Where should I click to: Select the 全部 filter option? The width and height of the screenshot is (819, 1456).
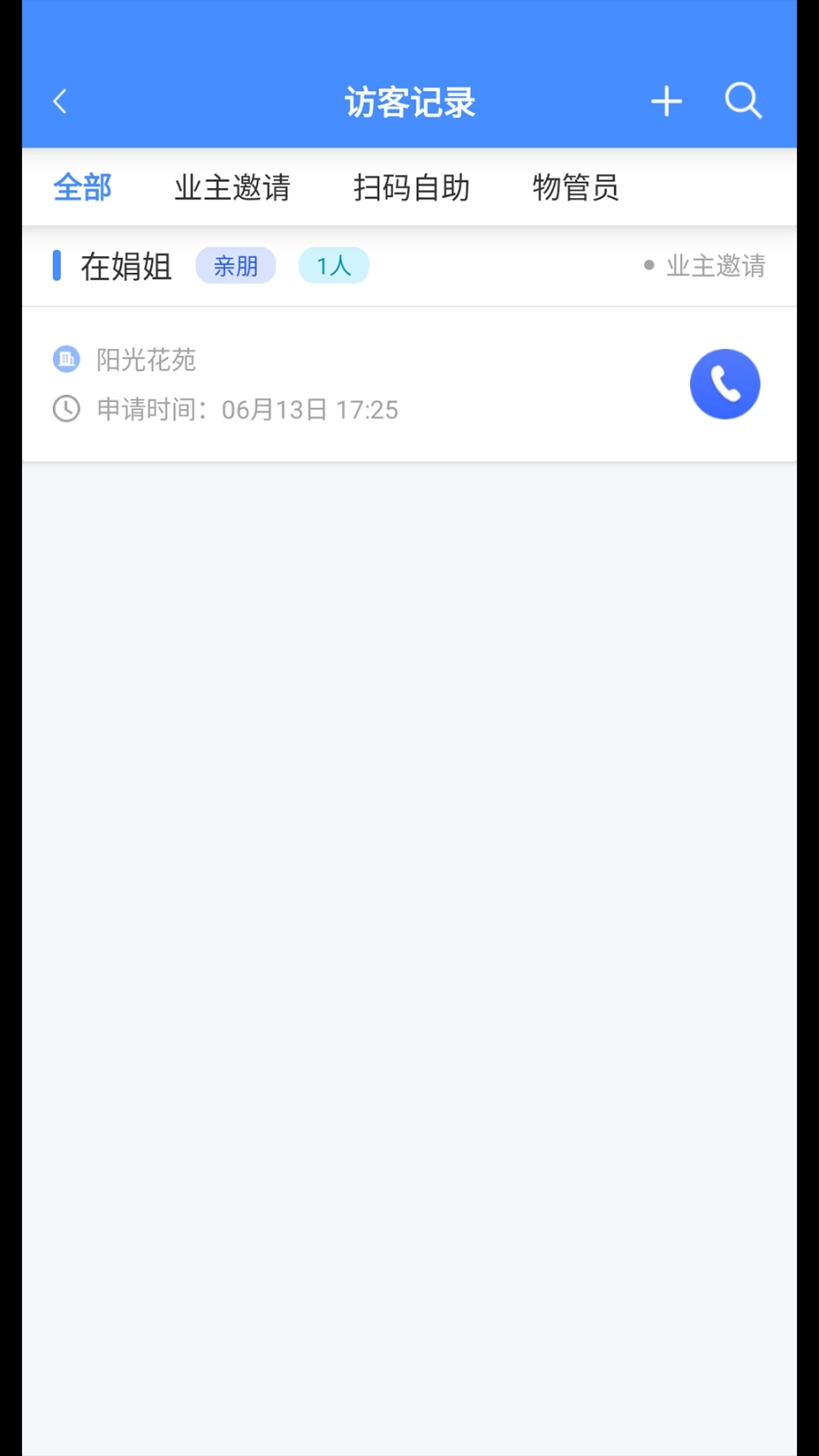83,187
